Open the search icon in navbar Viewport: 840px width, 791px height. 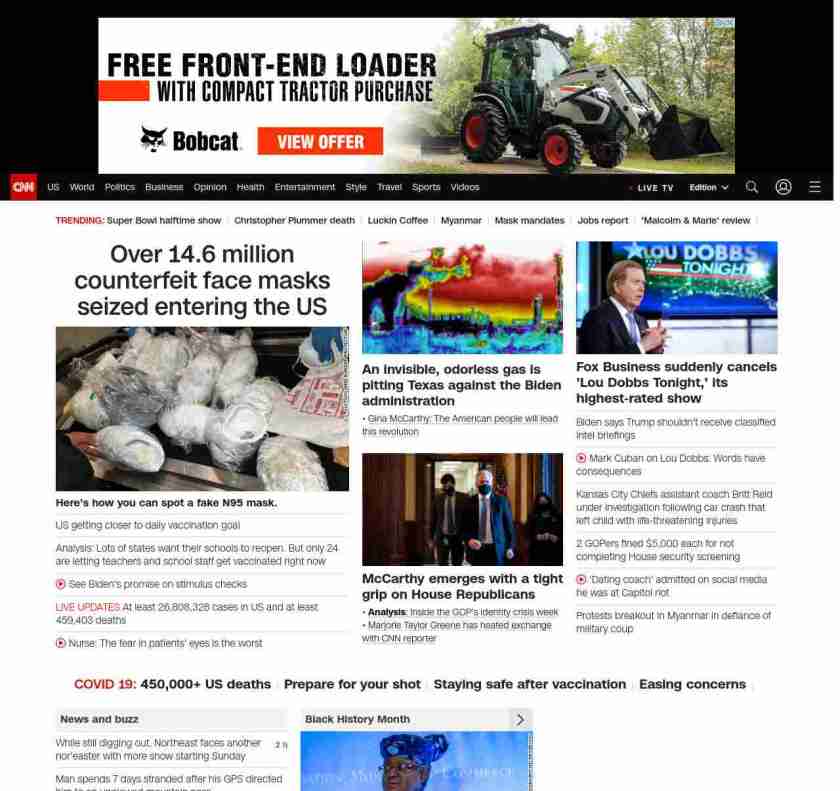pyautogui.click(x=752, y=187)
